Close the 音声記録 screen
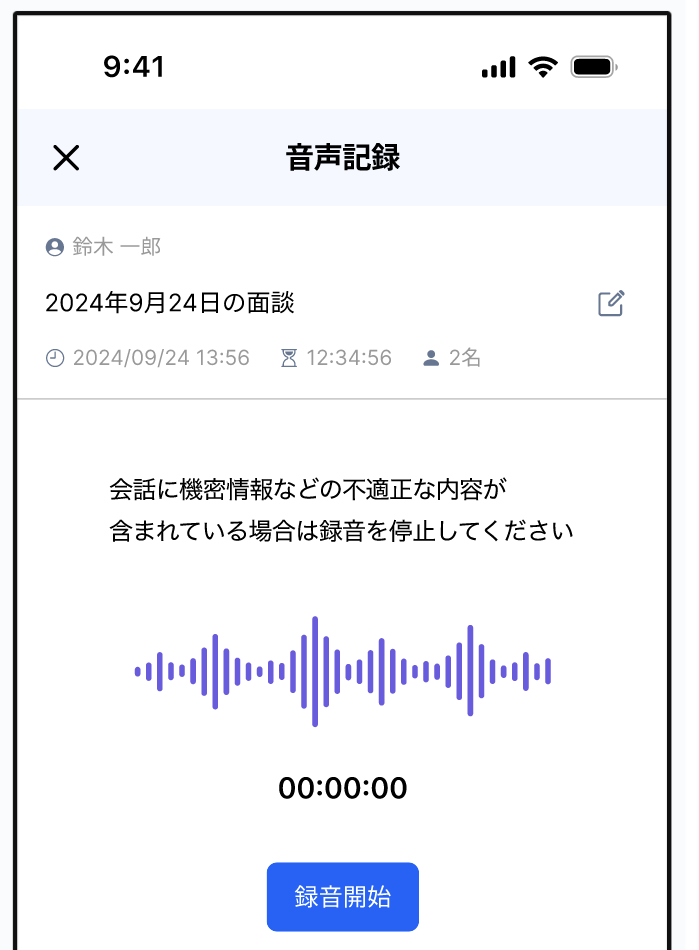The height and width of the screenshot is (950, 699). 66,158
